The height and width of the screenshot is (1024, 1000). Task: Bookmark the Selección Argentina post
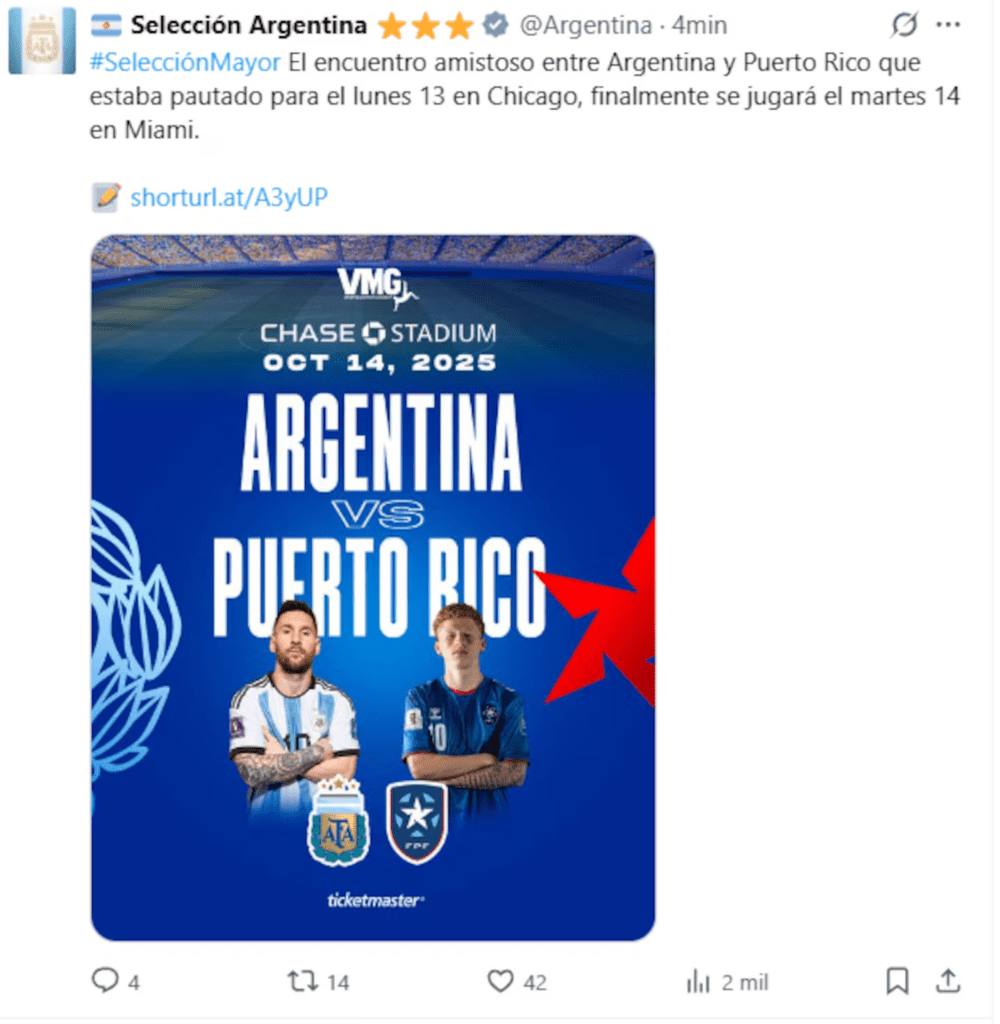click(898, 981)
